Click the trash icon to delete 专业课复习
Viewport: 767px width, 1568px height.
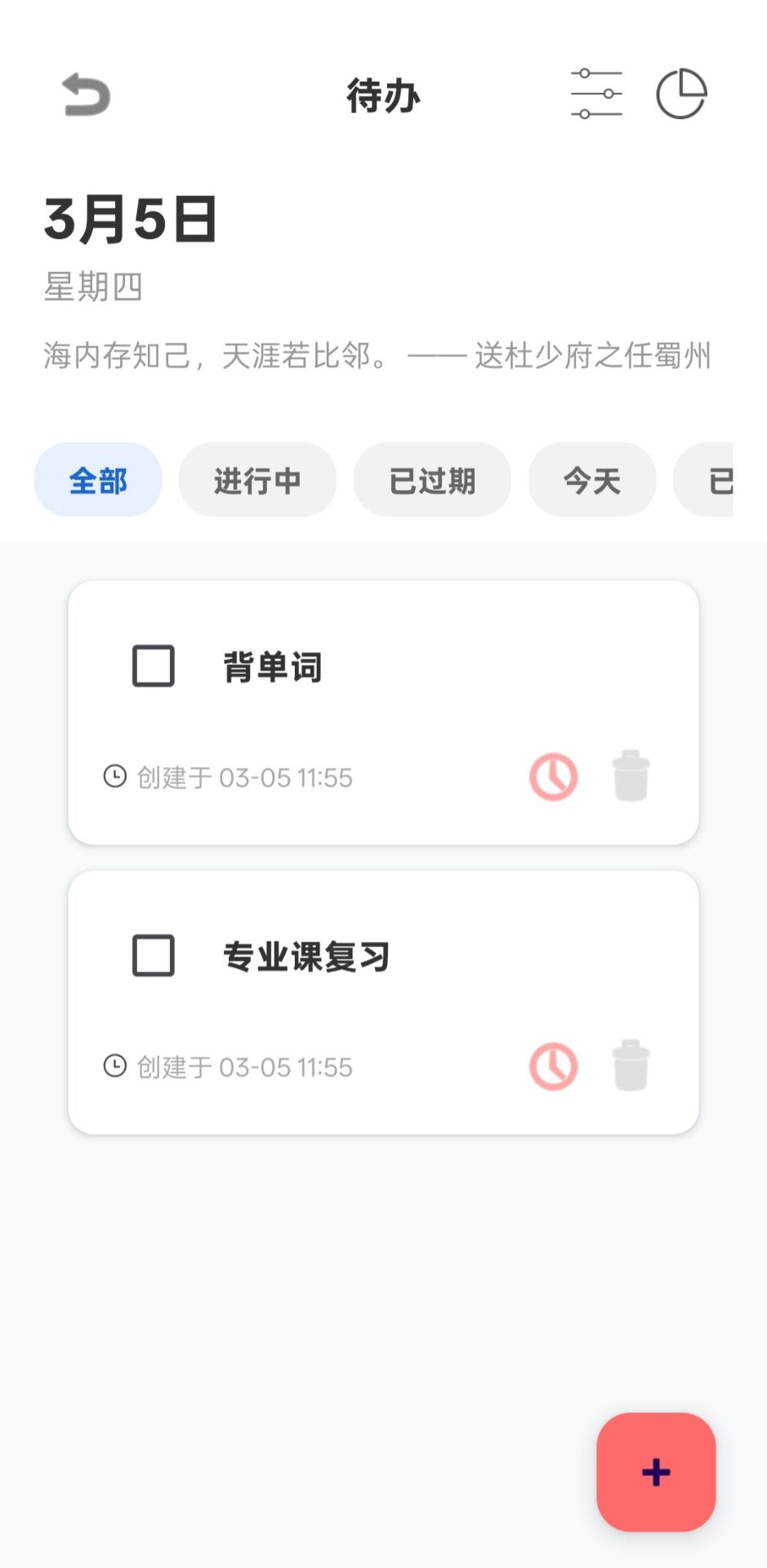pos(630,1066)
